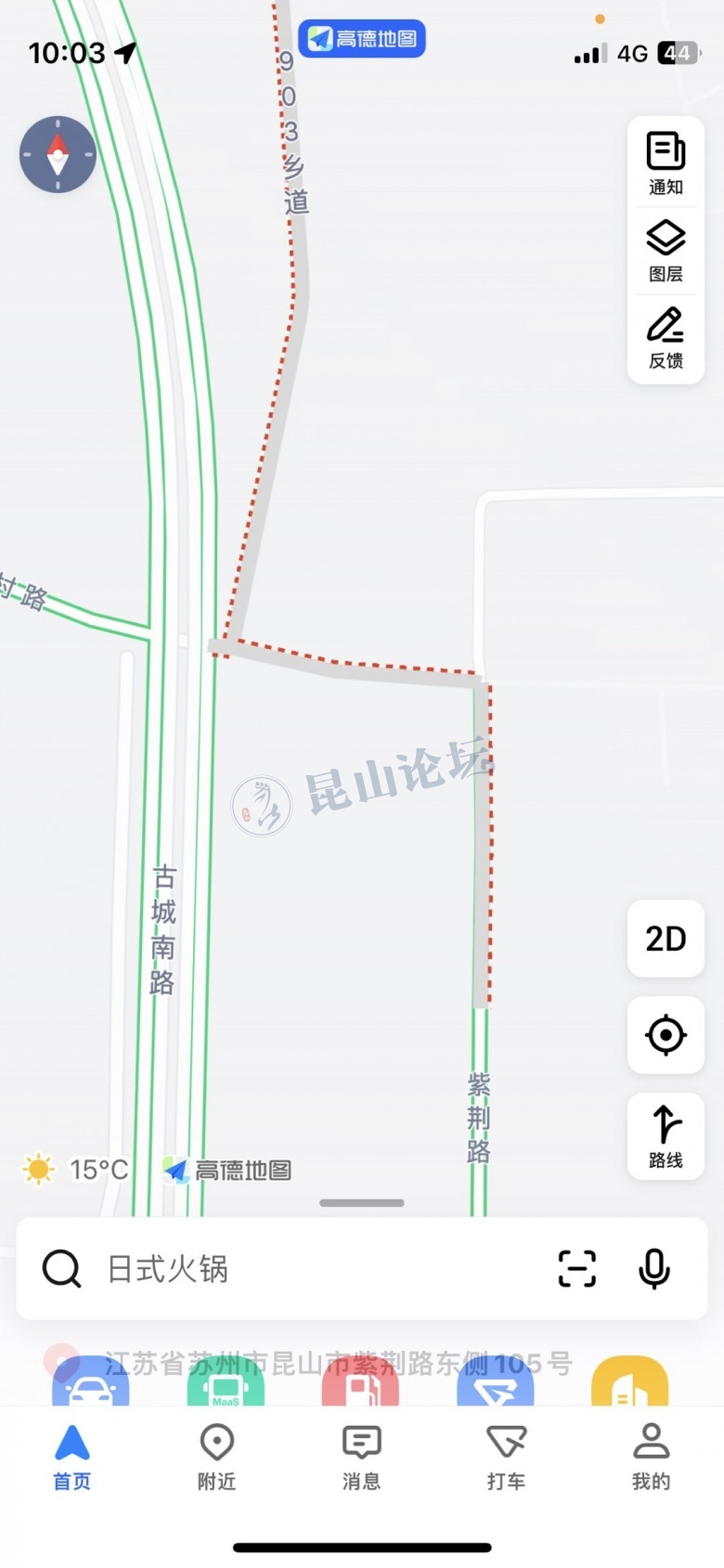Open the 图层 map layers menu
724x1568 pixels.
(666, 250)
